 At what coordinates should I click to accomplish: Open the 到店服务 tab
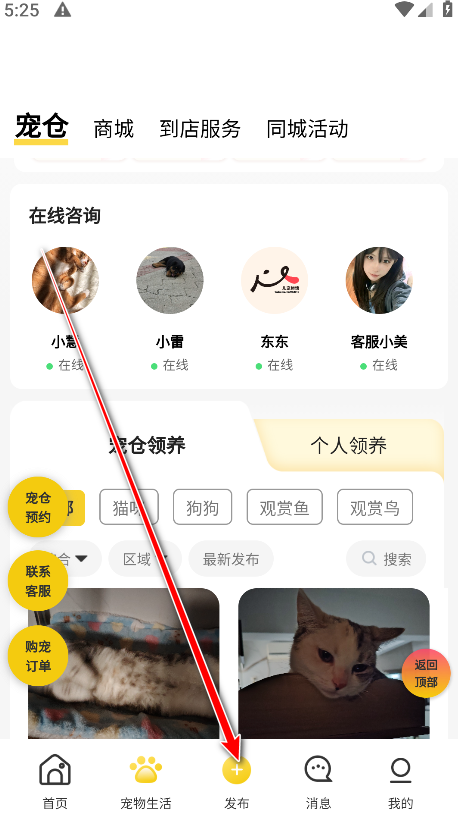(200, 129)
